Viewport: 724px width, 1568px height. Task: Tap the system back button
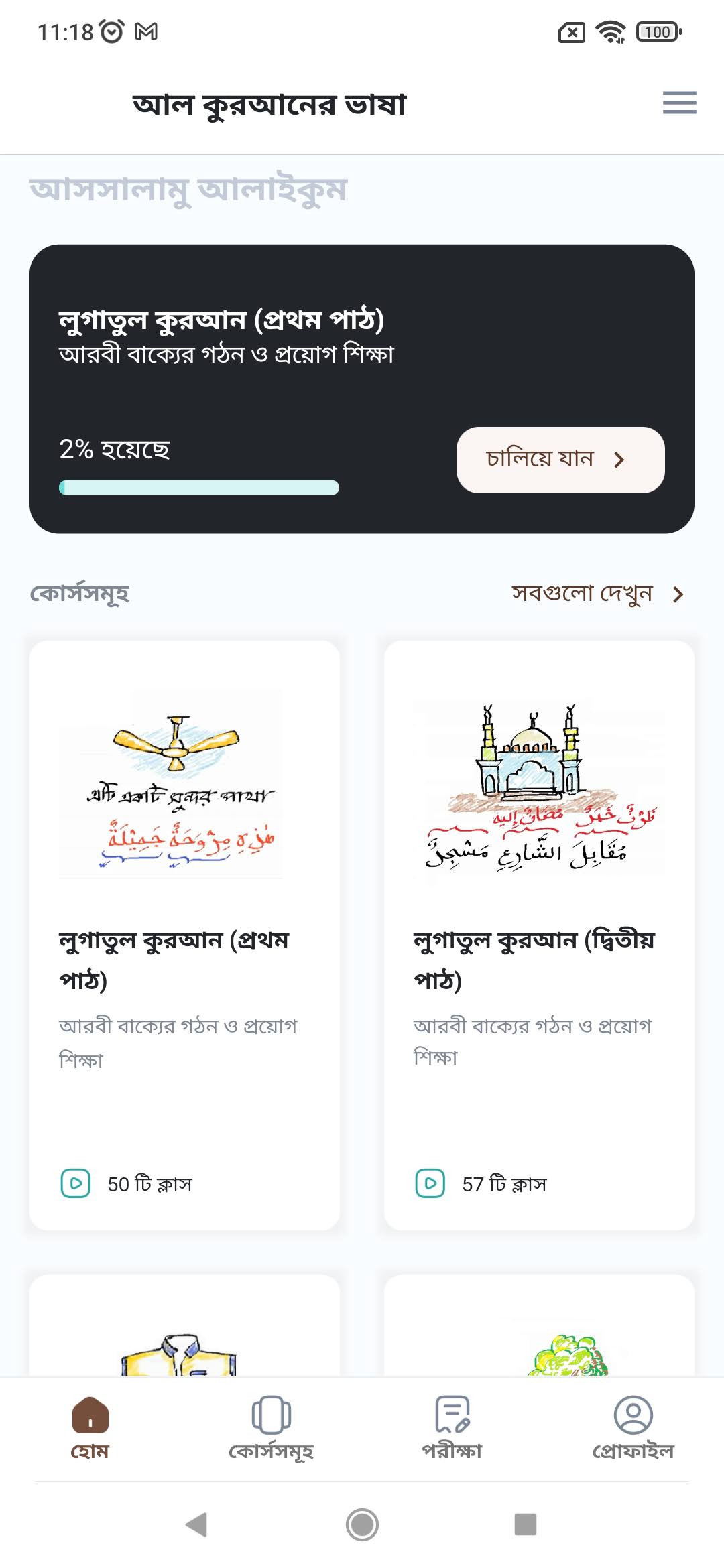(x=196, y=1524)
